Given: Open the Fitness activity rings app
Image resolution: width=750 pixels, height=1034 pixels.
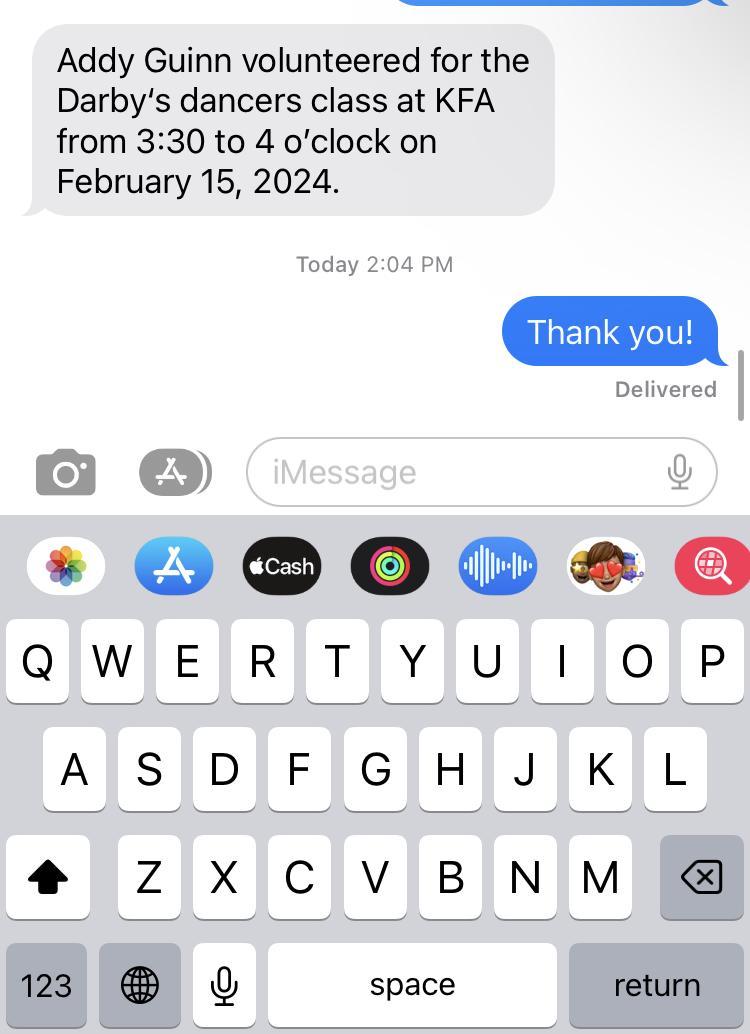Looking at the screenshot, I should (390, 566).
